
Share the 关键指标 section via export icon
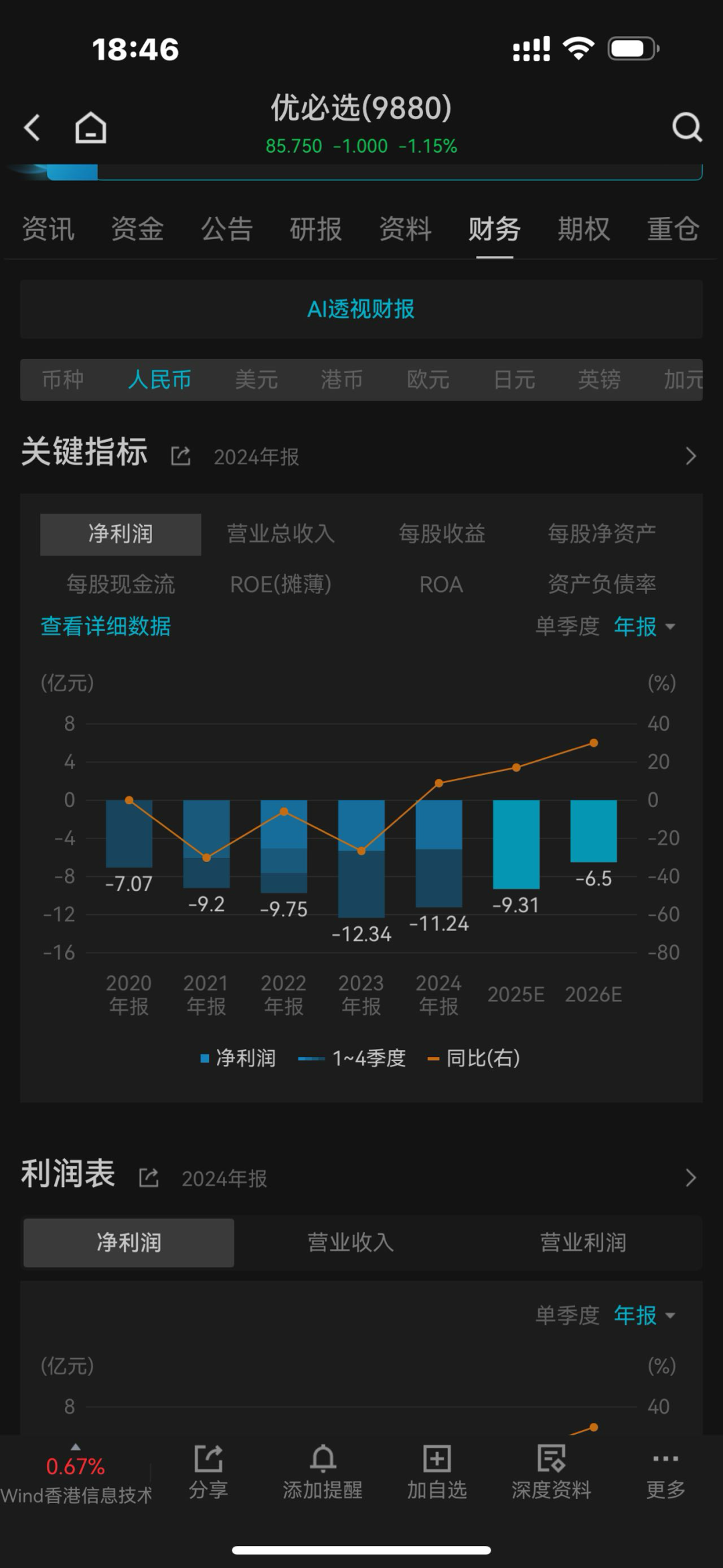pyautogui.click(x=181, y=456)
